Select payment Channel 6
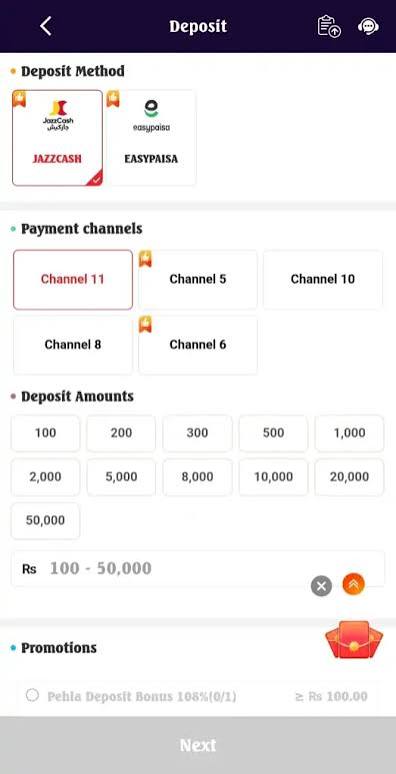 (x=198, y=345)
